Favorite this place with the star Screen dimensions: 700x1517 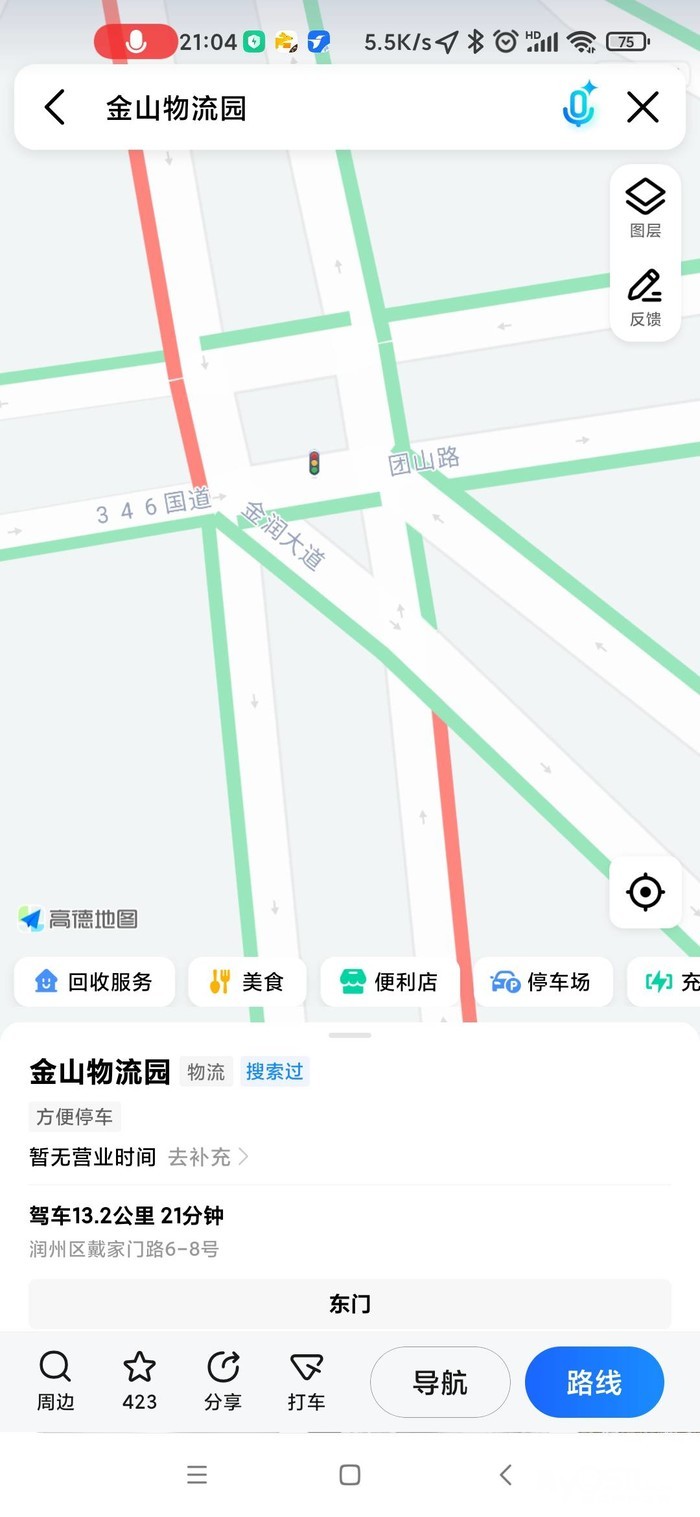(x=139, y=1381)
